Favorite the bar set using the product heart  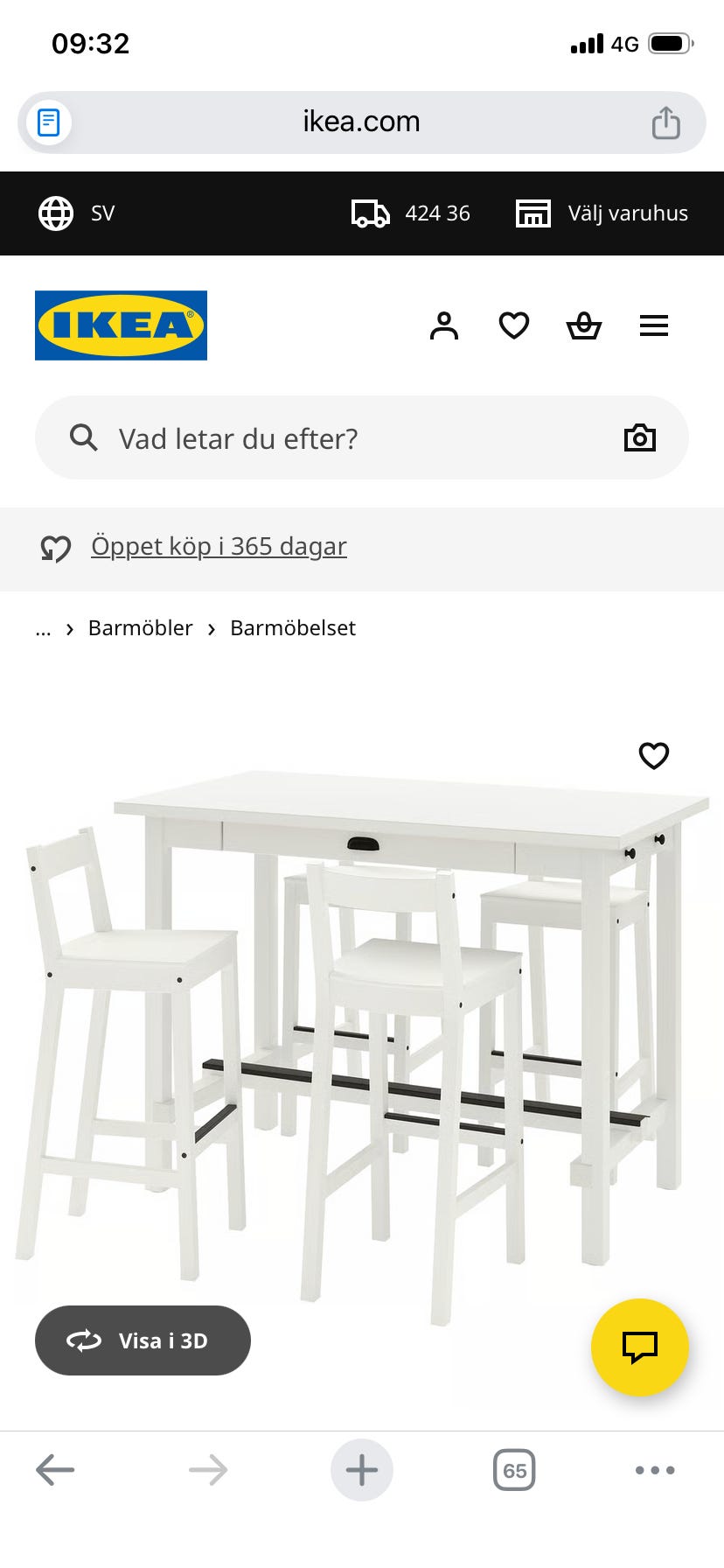click(653, 756)
